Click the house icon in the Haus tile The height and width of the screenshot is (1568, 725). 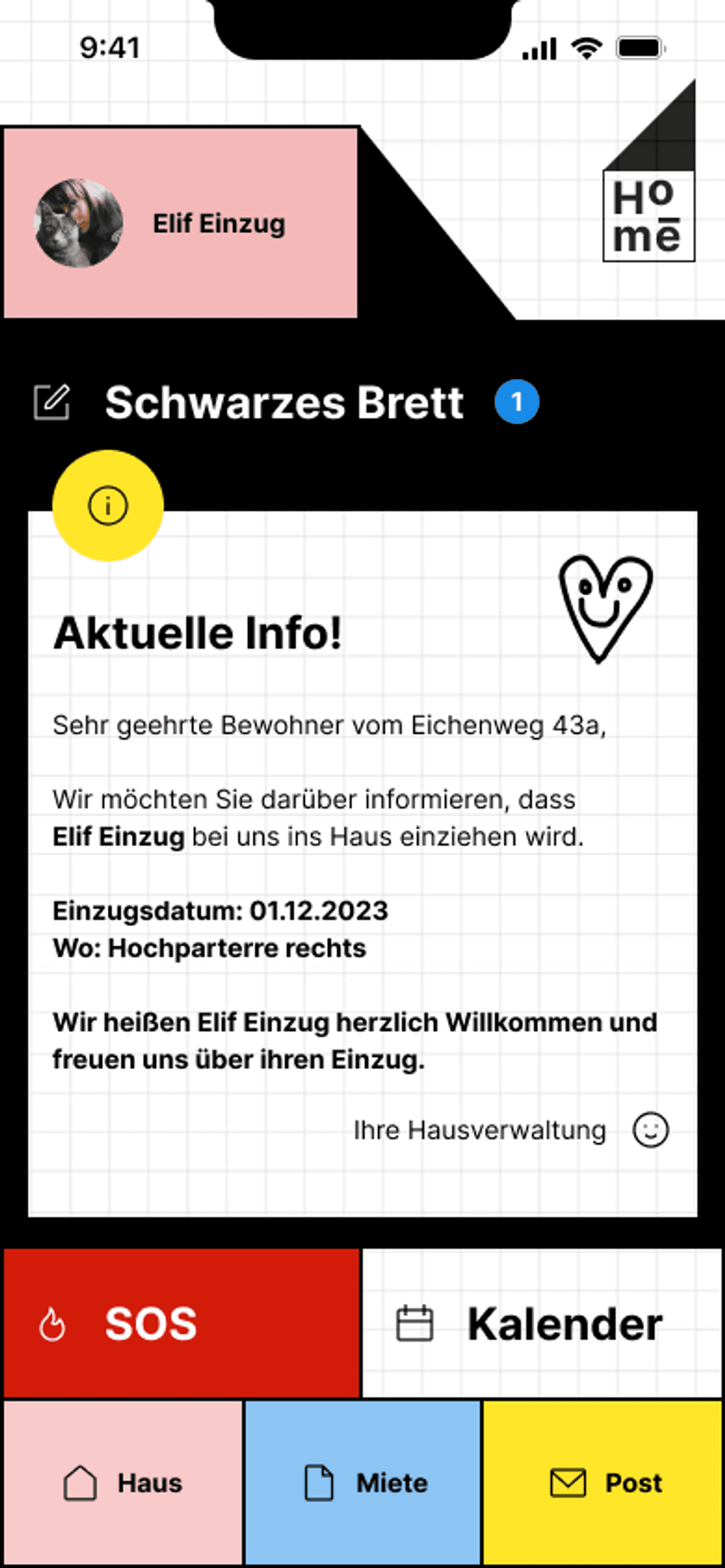80,1483
